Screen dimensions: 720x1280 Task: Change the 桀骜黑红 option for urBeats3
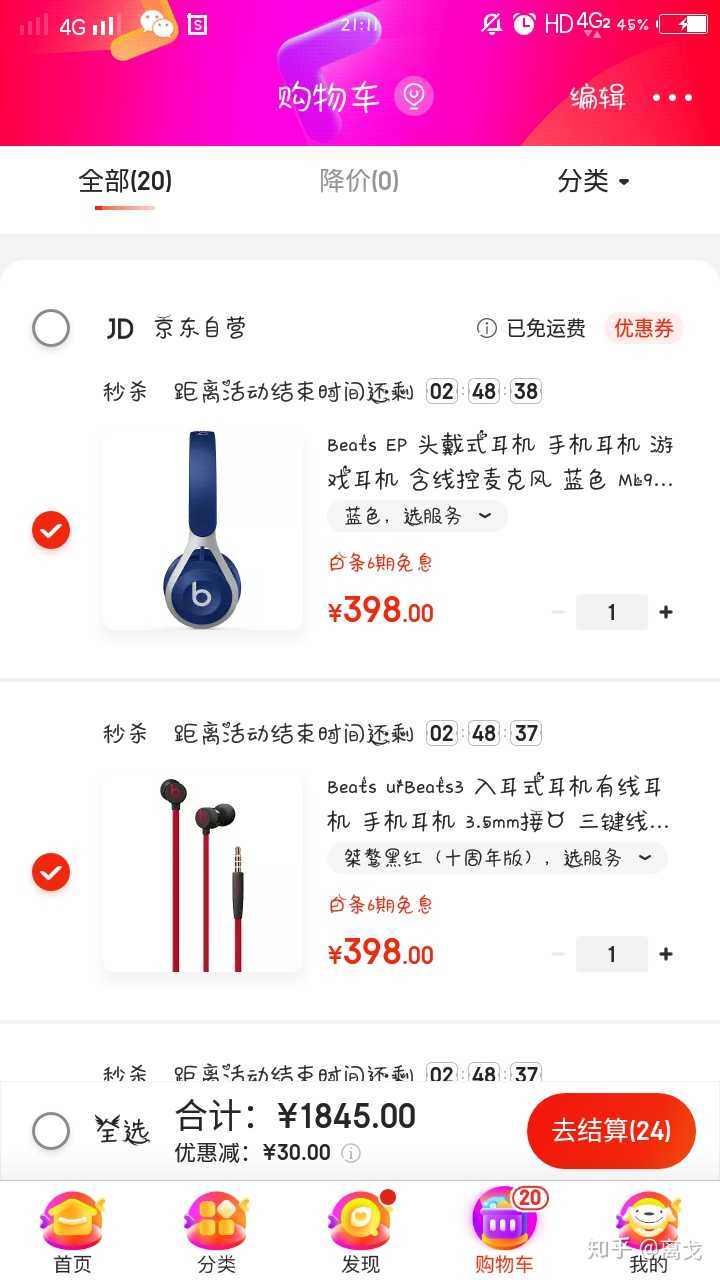tap(497, 858)
